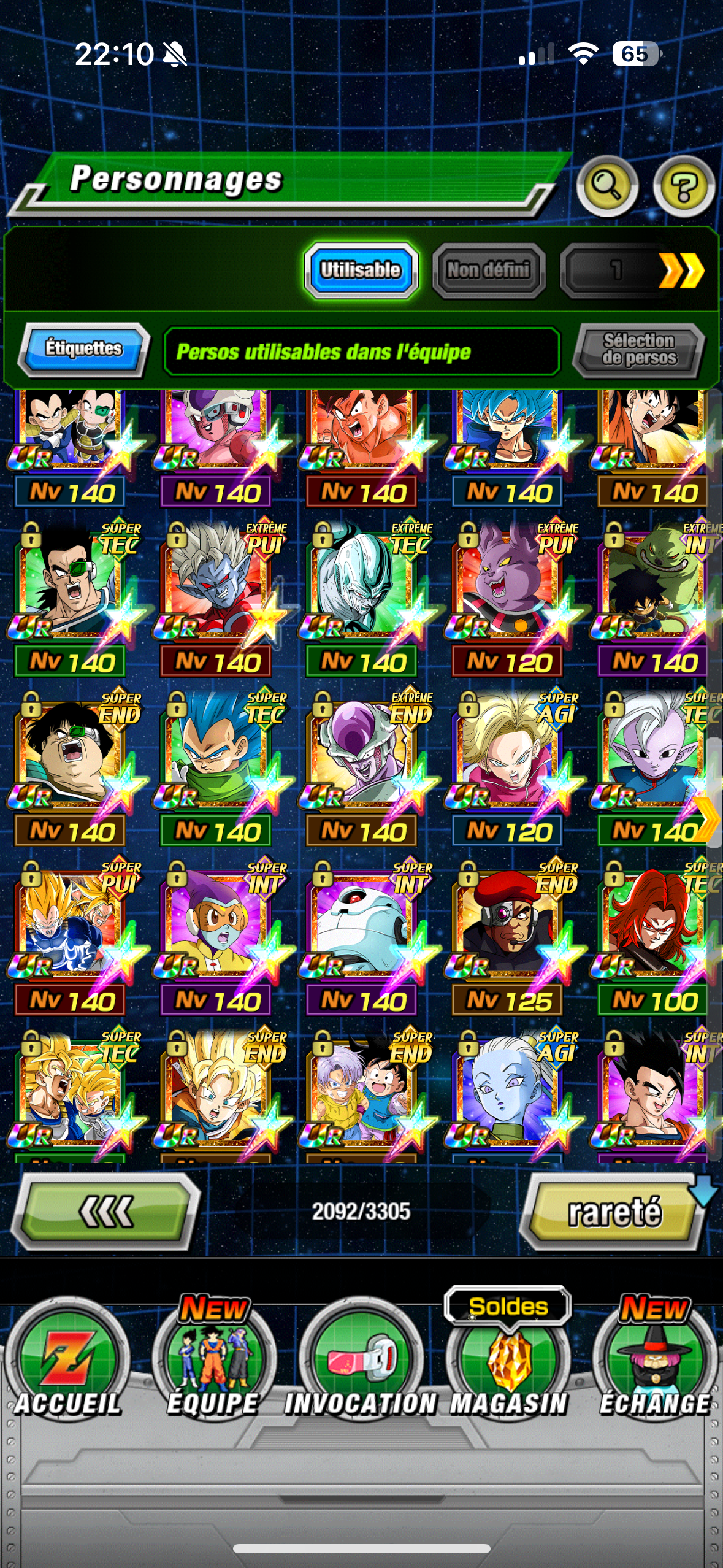
Task: Tap the Non défini filter button
Action: [488, 270]
